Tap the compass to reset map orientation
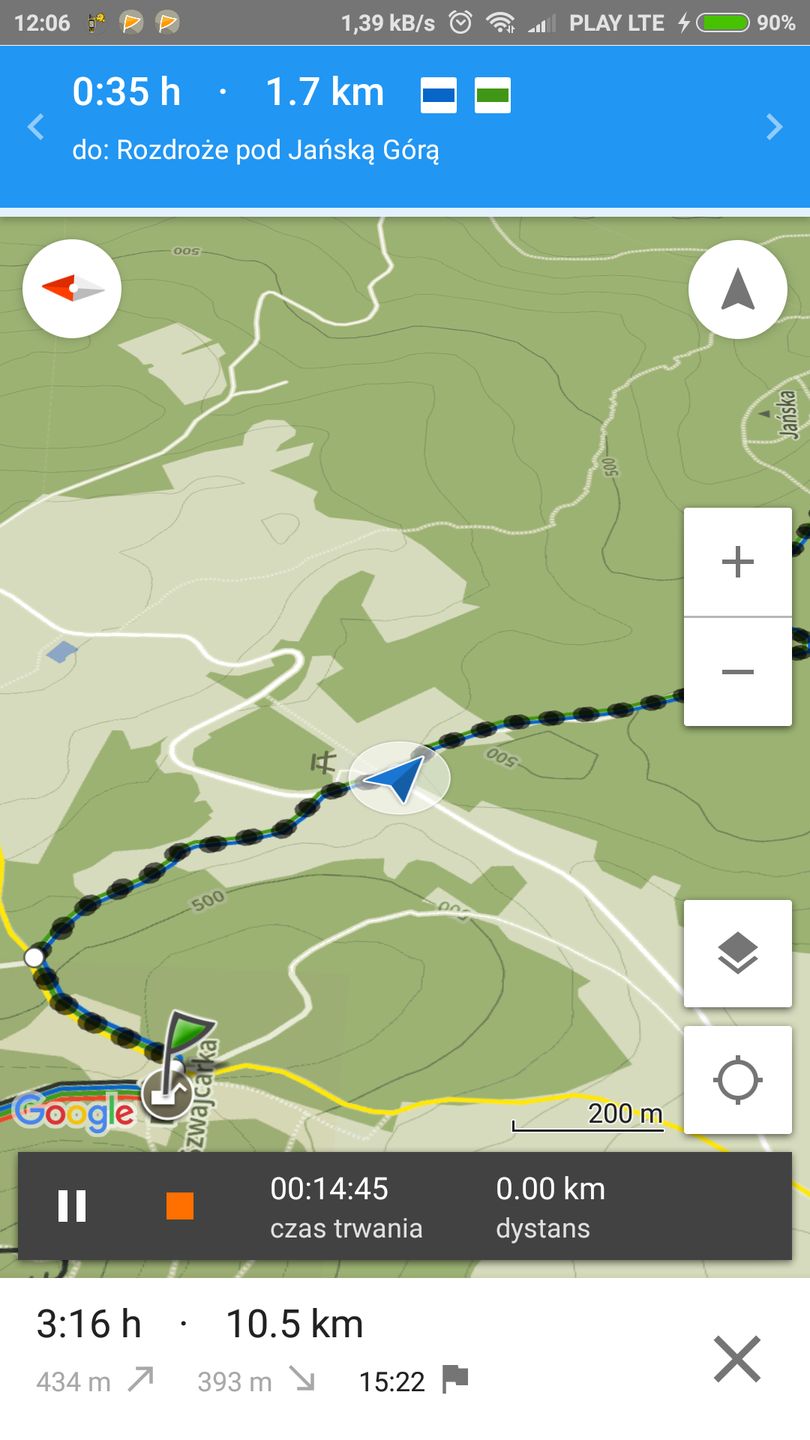 (72, 289)
